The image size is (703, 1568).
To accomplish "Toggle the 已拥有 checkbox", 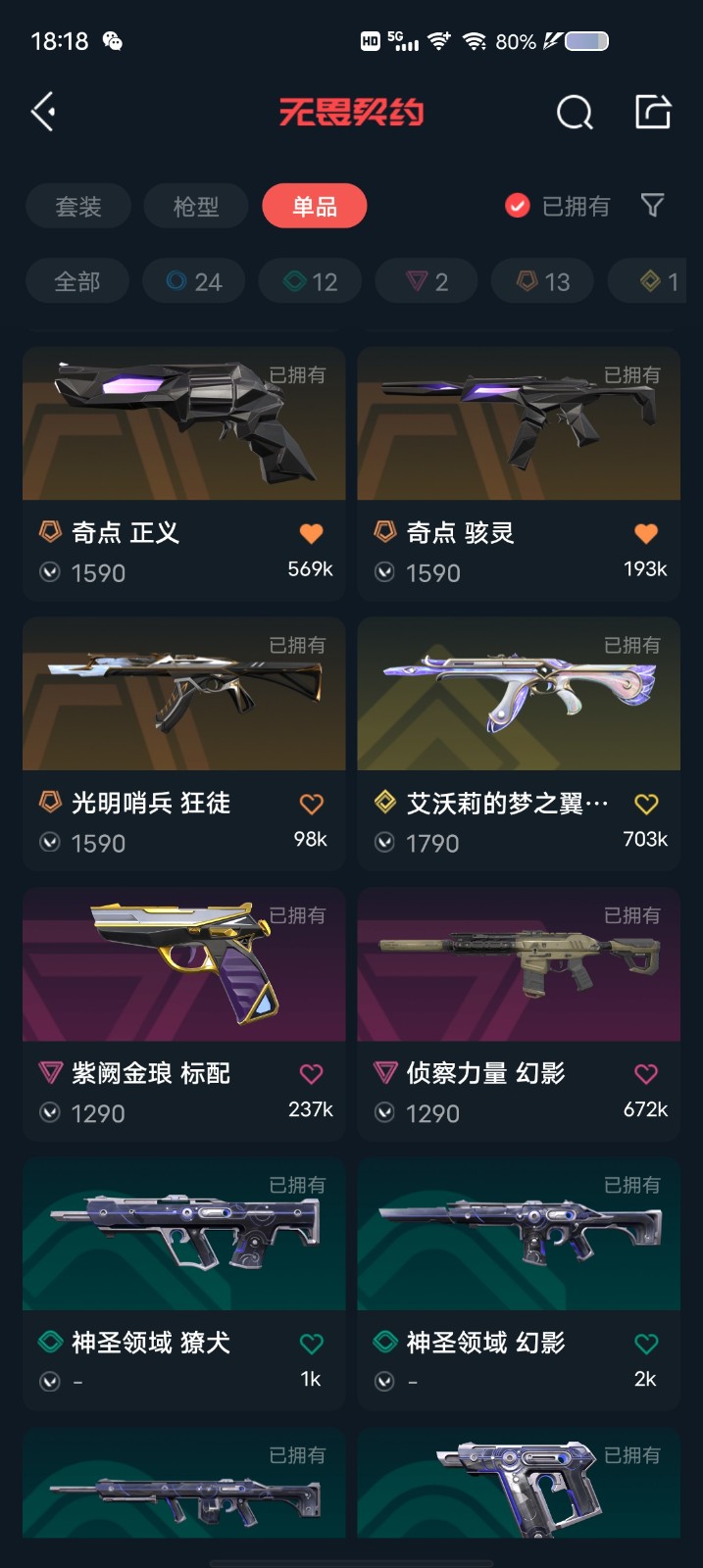I will (x=518, y=206).
